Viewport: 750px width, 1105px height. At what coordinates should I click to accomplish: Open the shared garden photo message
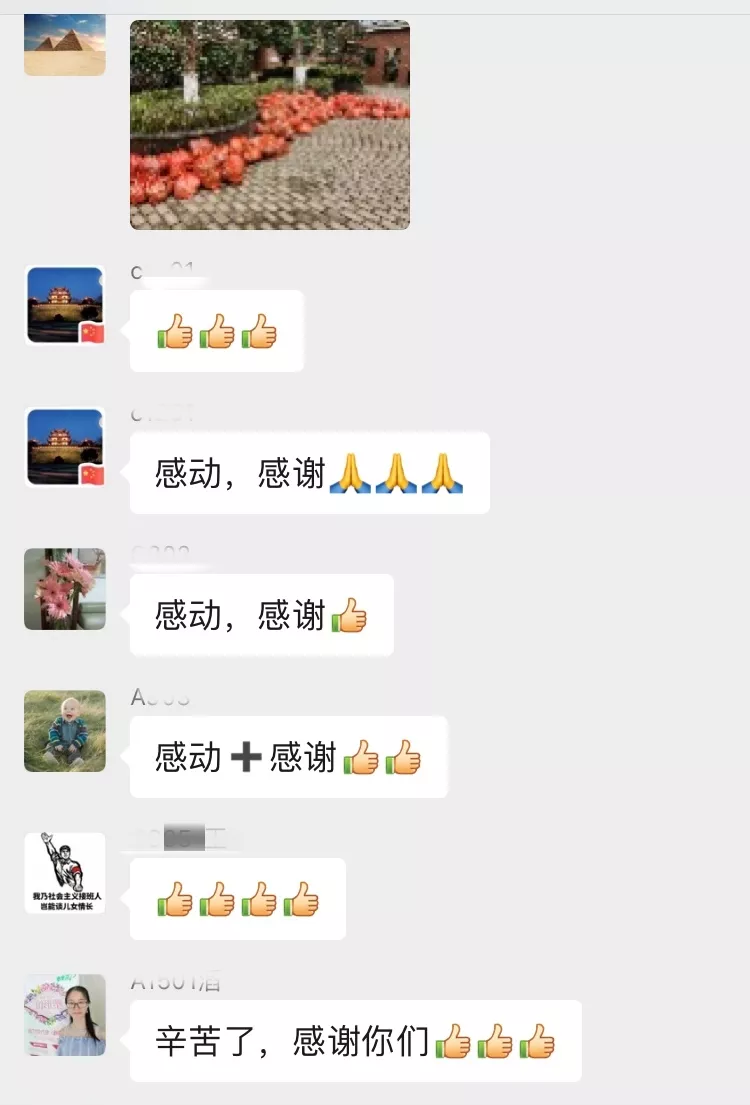[x=269, y=124]
